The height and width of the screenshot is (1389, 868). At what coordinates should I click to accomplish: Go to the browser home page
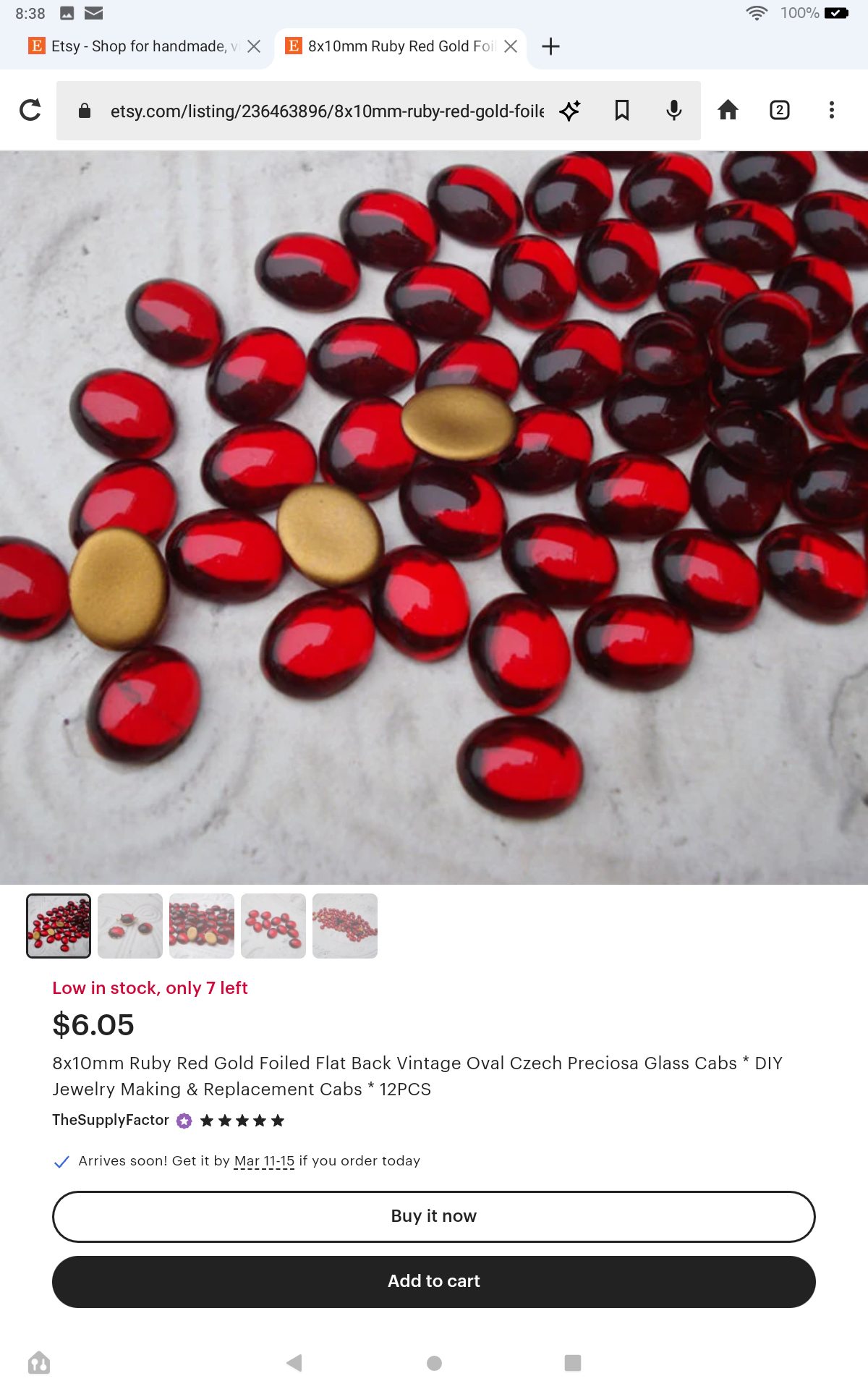click(728, 110)
